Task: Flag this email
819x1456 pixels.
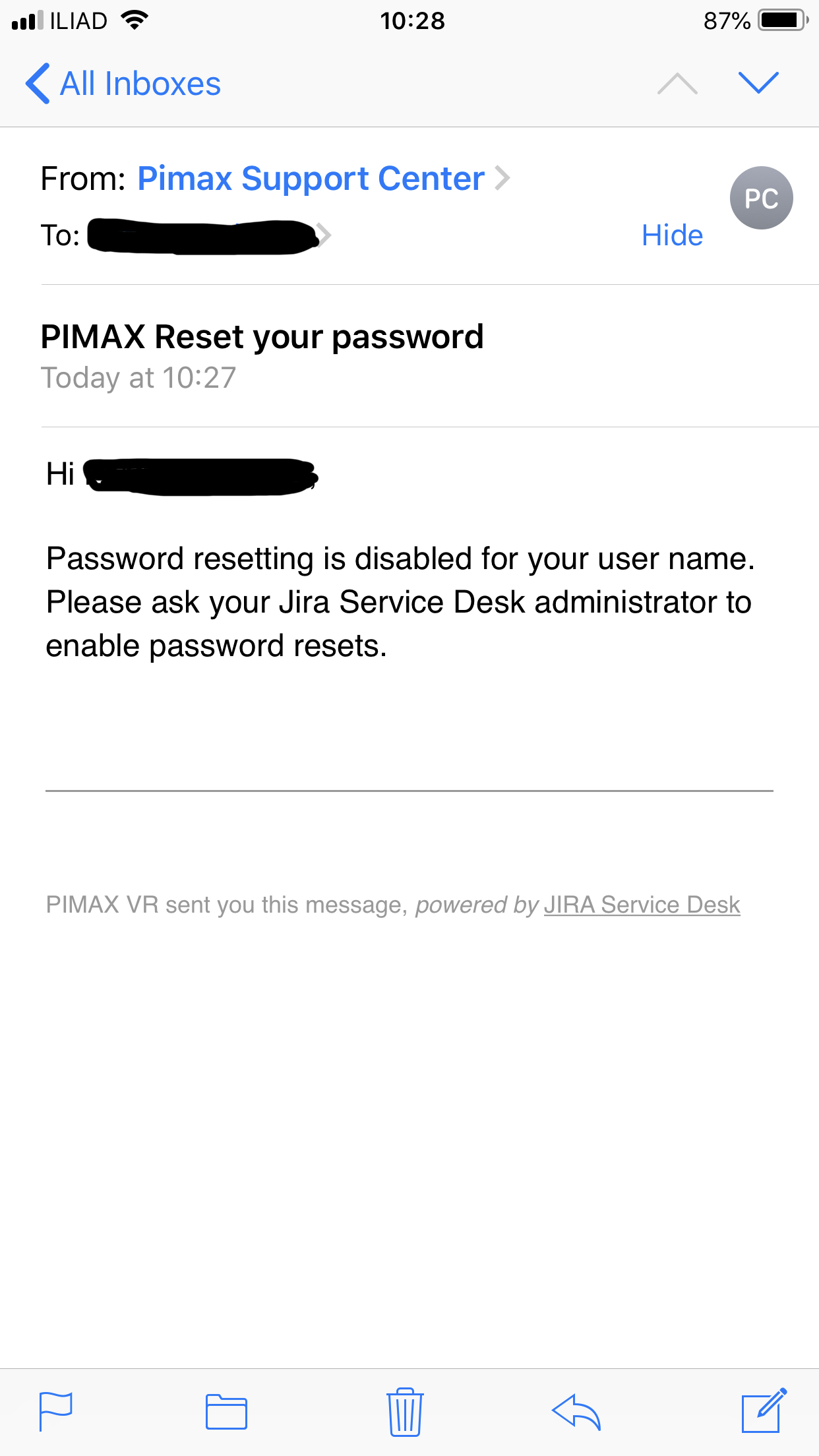Action: pyautogui.click(x=56, y=1411)
